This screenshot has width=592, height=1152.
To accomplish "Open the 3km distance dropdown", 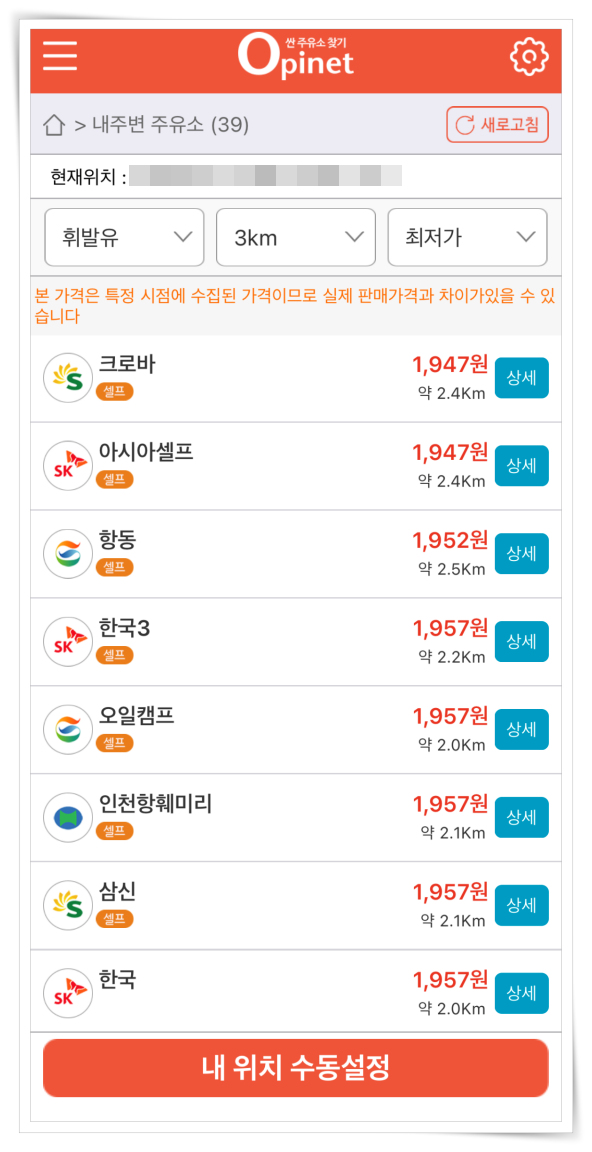I will pyautogui.click(x=296, y=237).
